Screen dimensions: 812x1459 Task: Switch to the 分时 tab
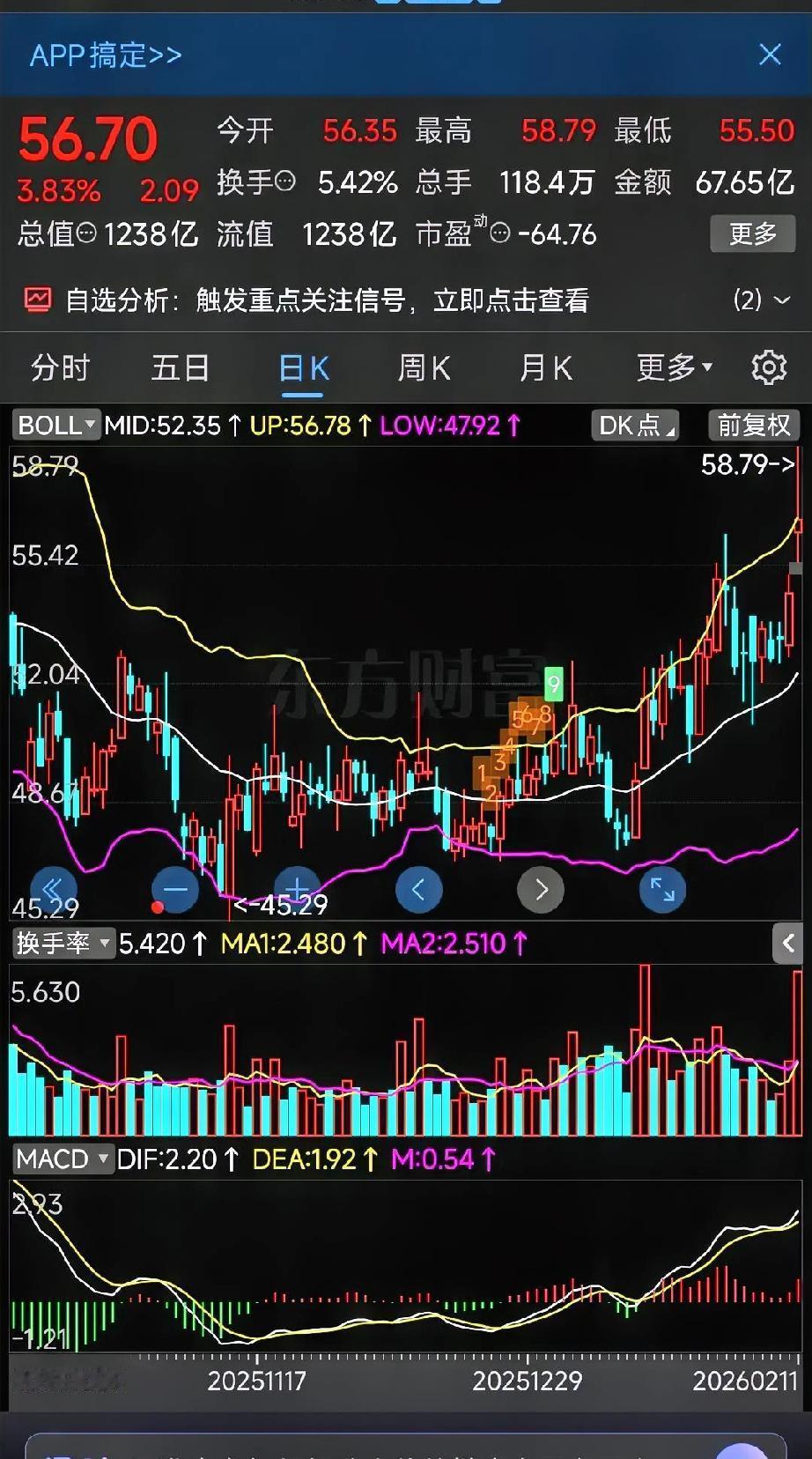(x=58, y=367)
